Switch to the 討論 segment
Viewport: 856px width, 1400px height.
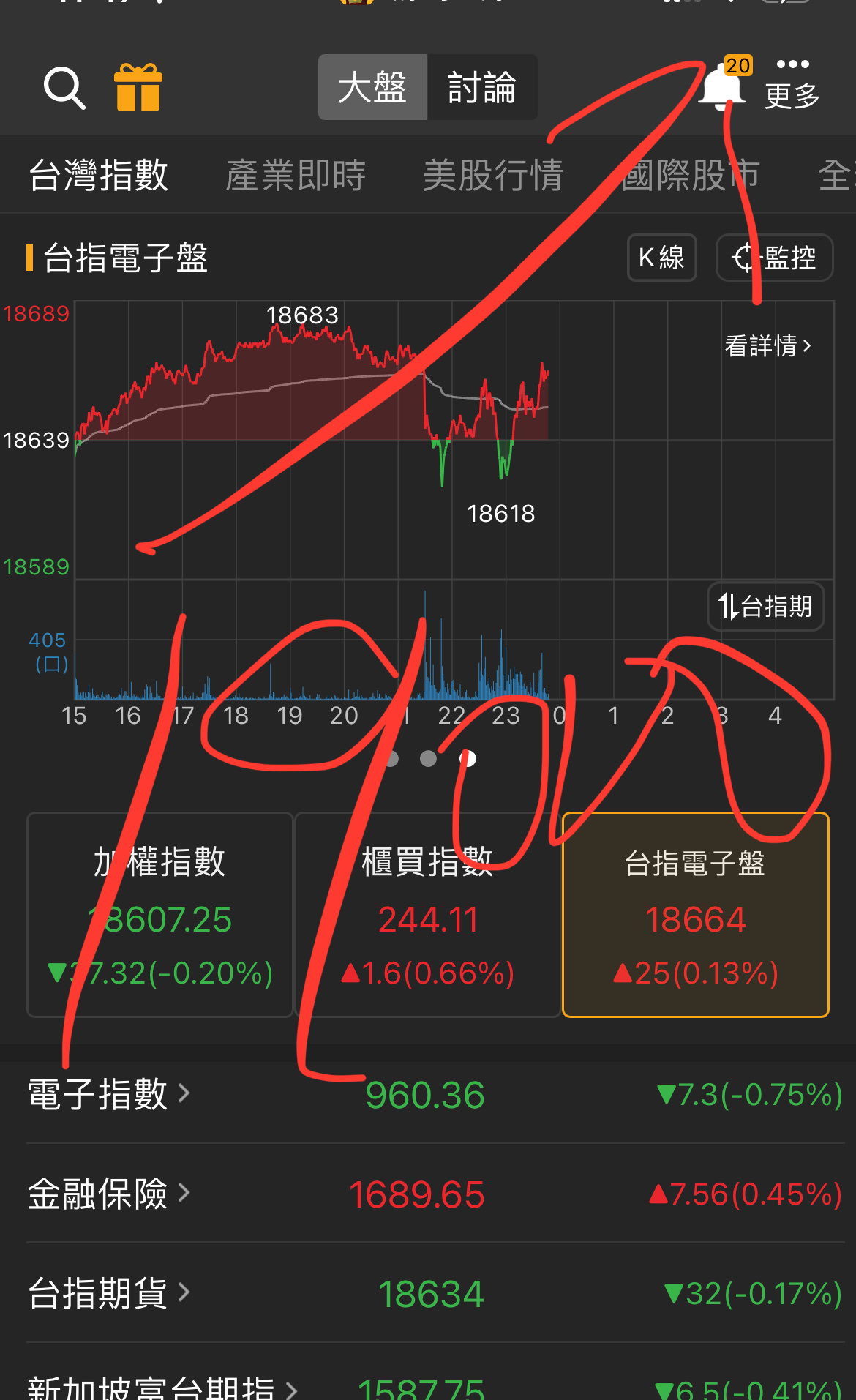coord(482,88)
